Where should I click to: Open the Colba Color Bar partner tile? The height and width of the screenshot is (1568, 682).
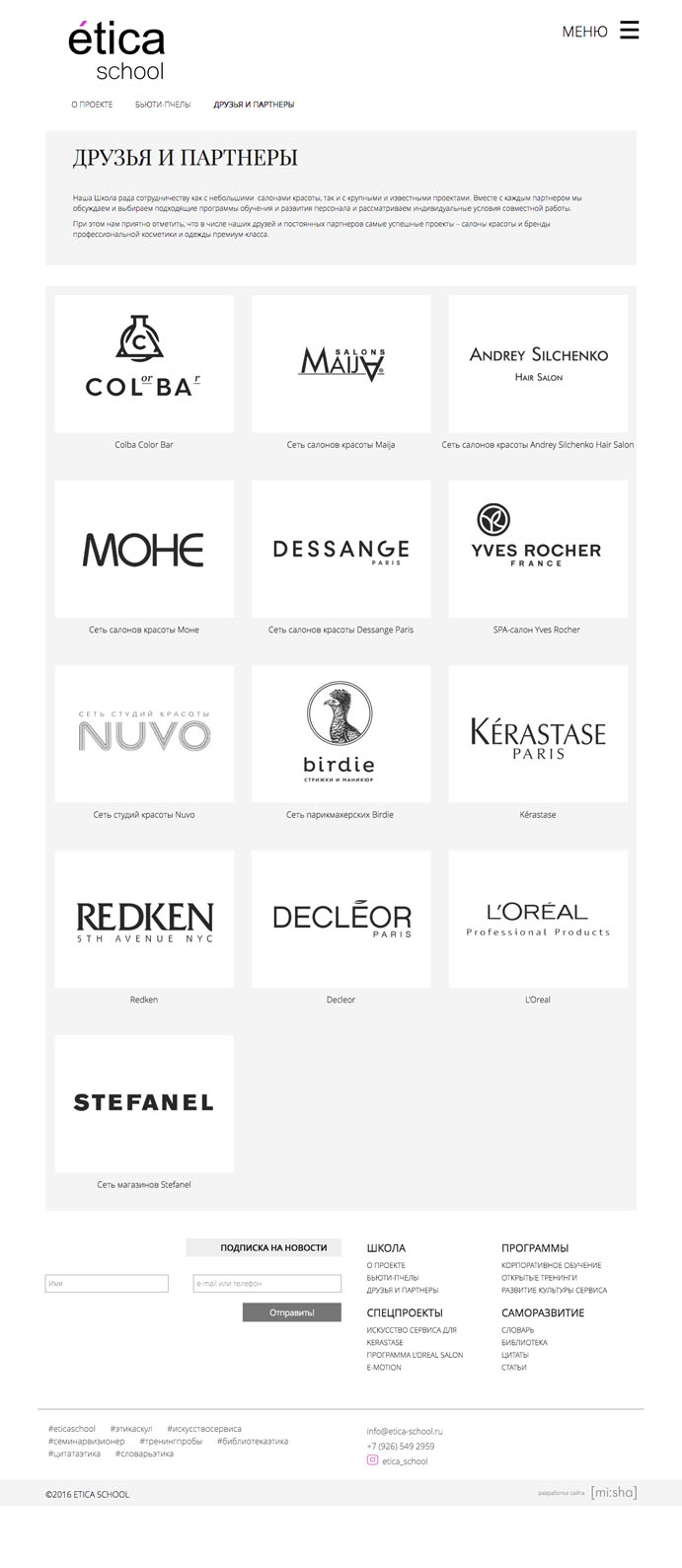point(144,364)
